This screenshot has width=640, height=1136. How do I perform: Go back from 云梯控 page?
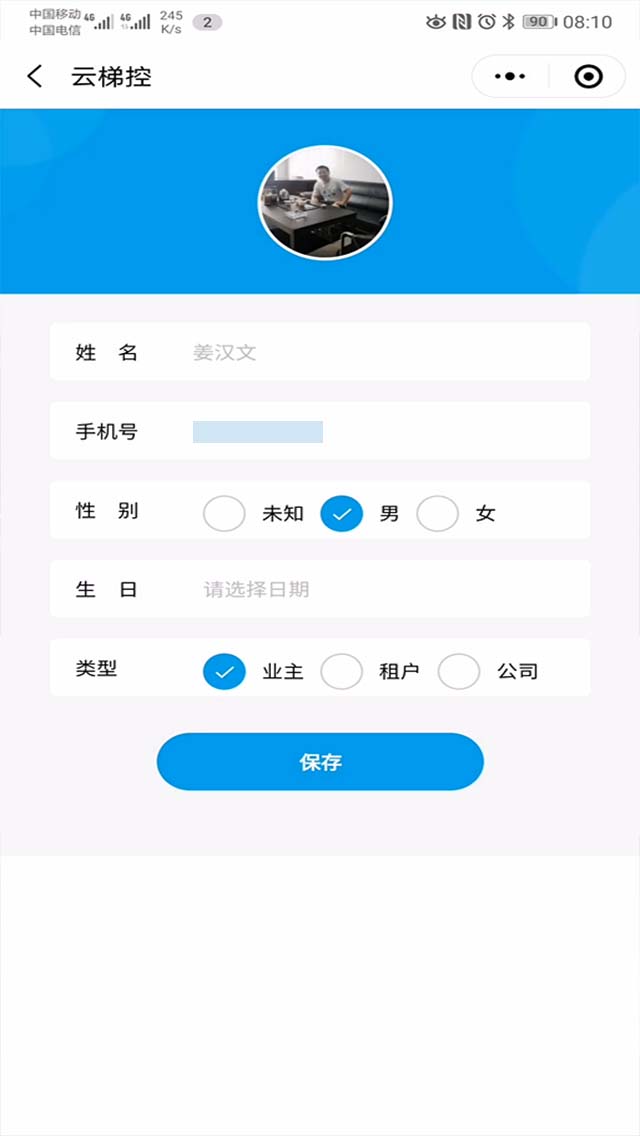[x=35, y=77]
